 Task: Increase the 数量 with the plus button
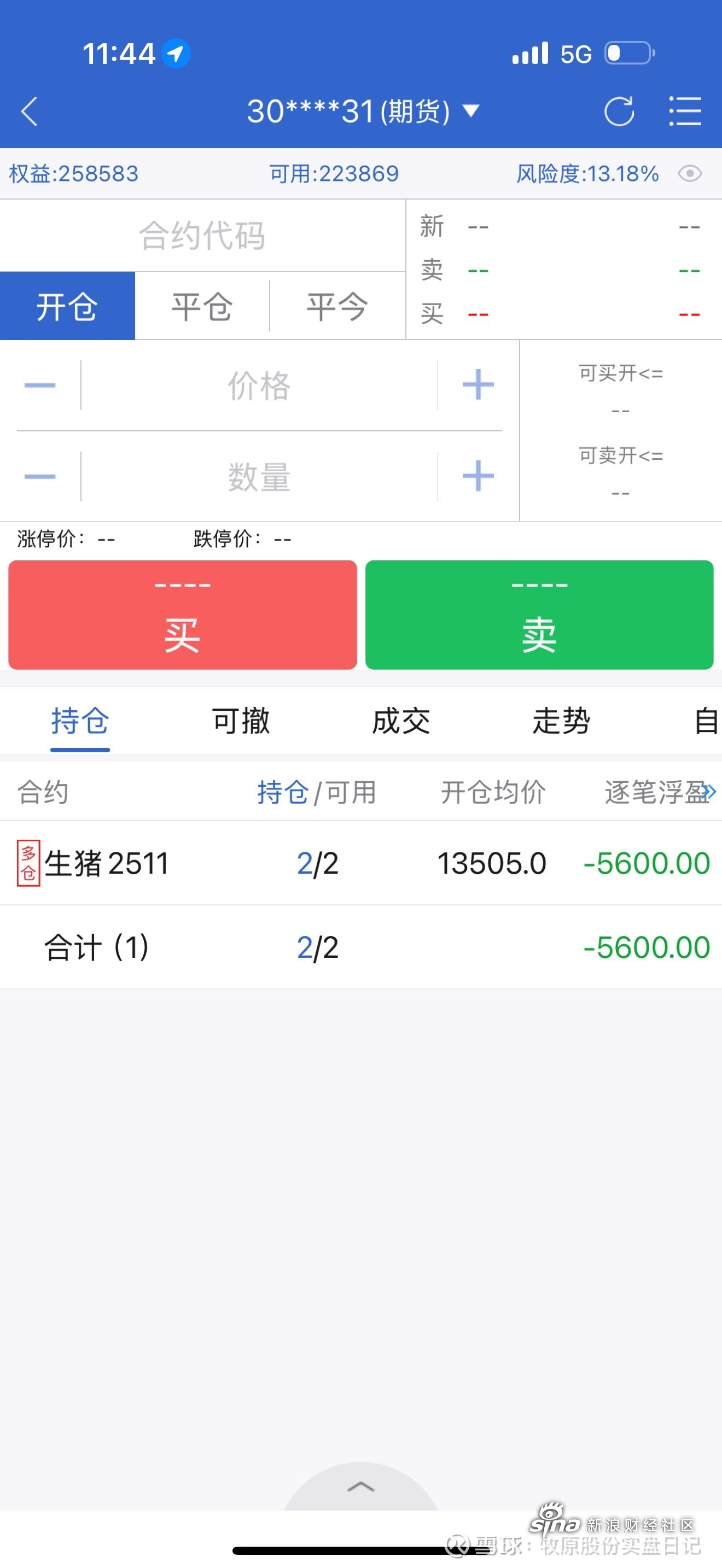(x=478, y=476)
